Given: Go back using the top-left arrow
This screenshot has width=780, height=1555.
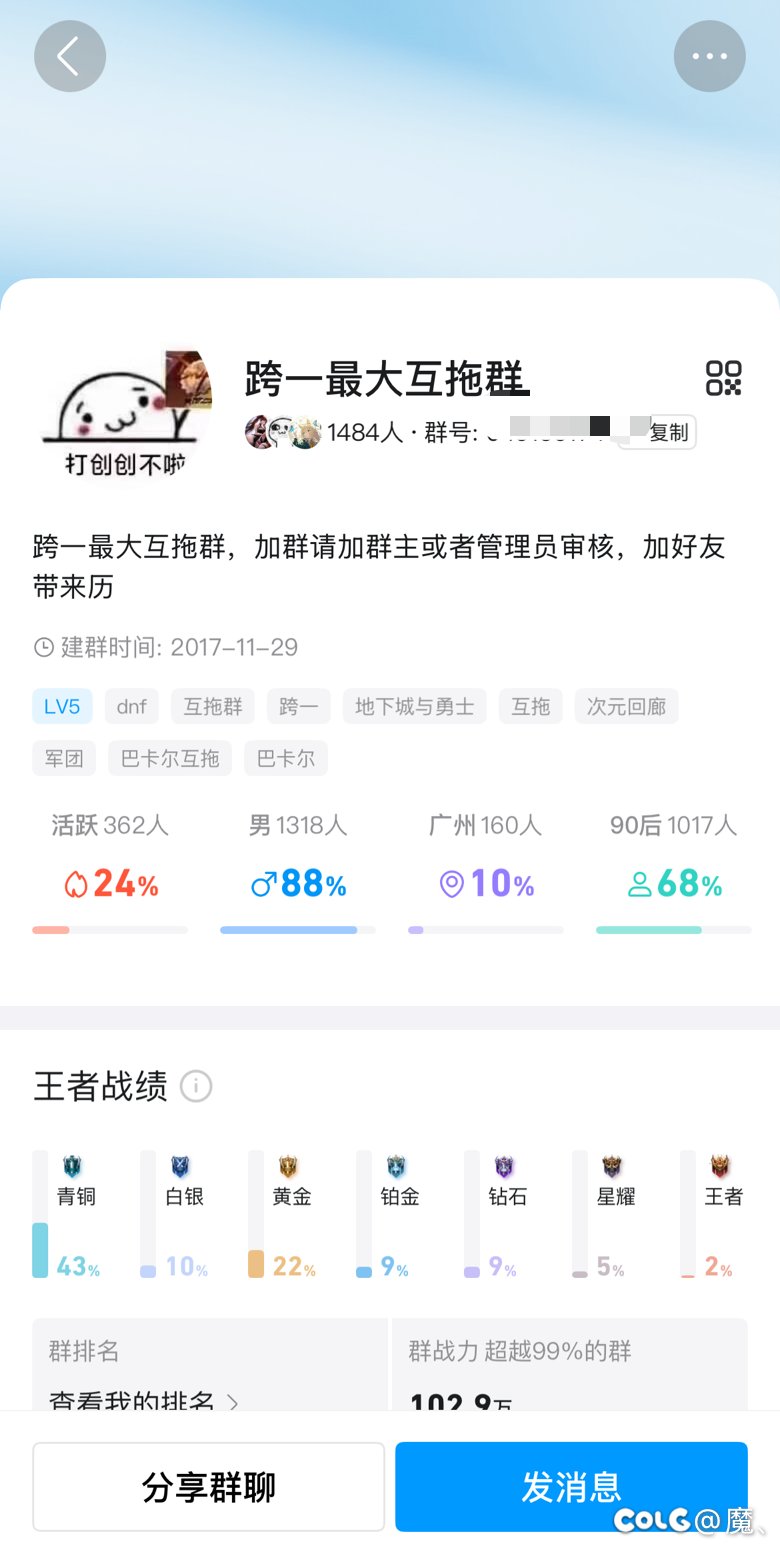Looking at the screenshot, I should pyautogui.click(x=70, y=56).
